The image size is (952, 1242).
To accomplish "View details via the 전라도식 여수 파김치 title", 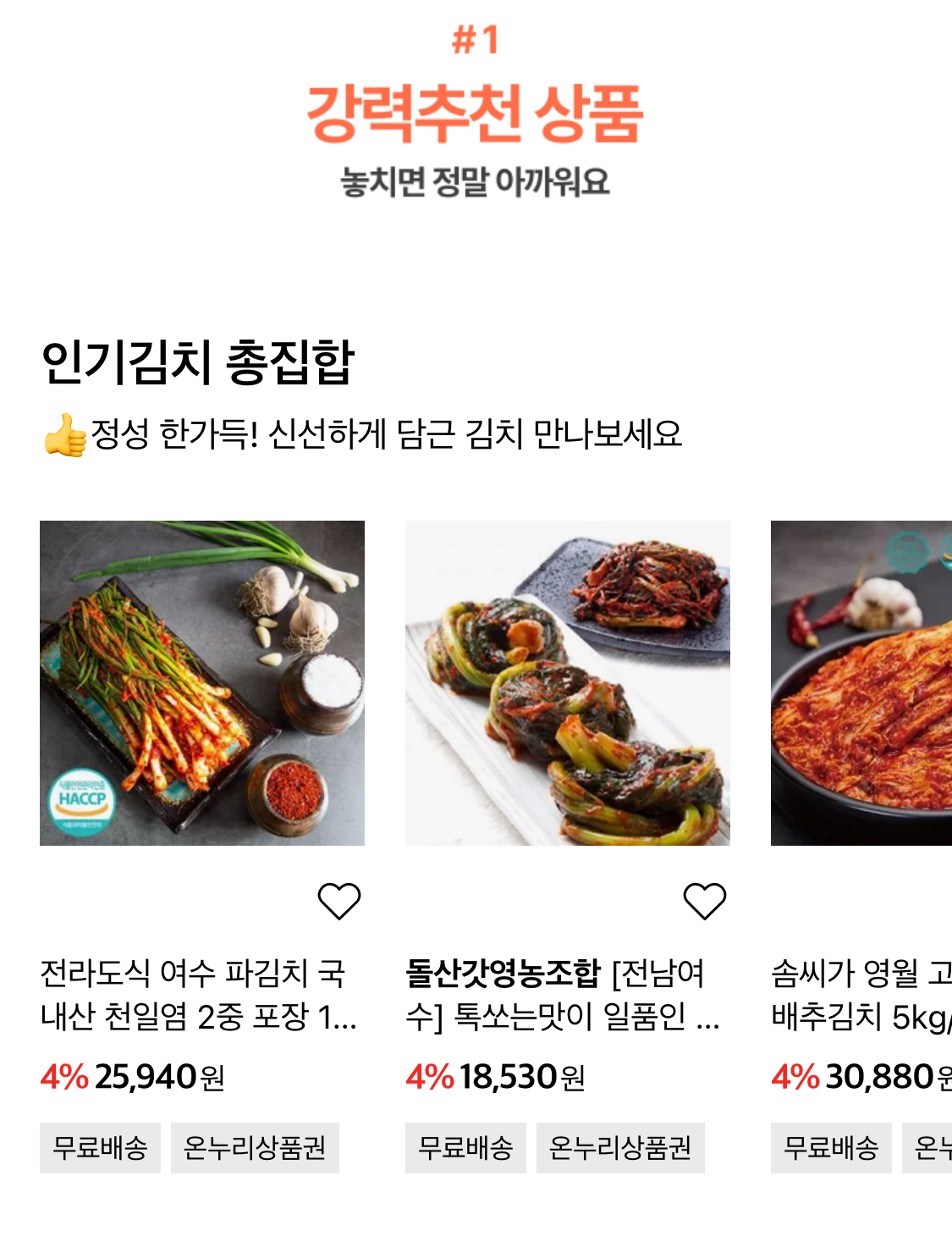I will [x=199, y=995].
